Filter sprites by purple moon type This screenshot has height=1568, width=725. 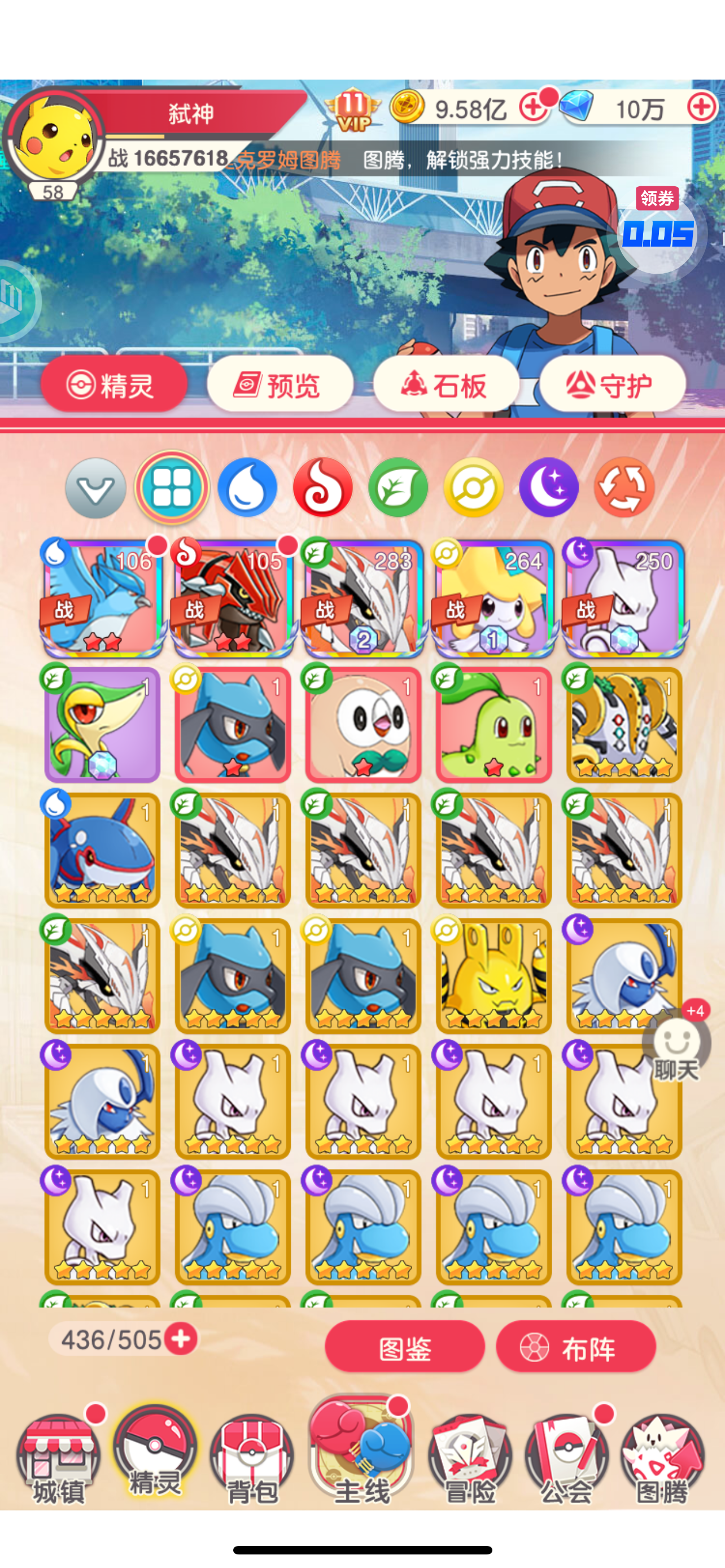548,488
